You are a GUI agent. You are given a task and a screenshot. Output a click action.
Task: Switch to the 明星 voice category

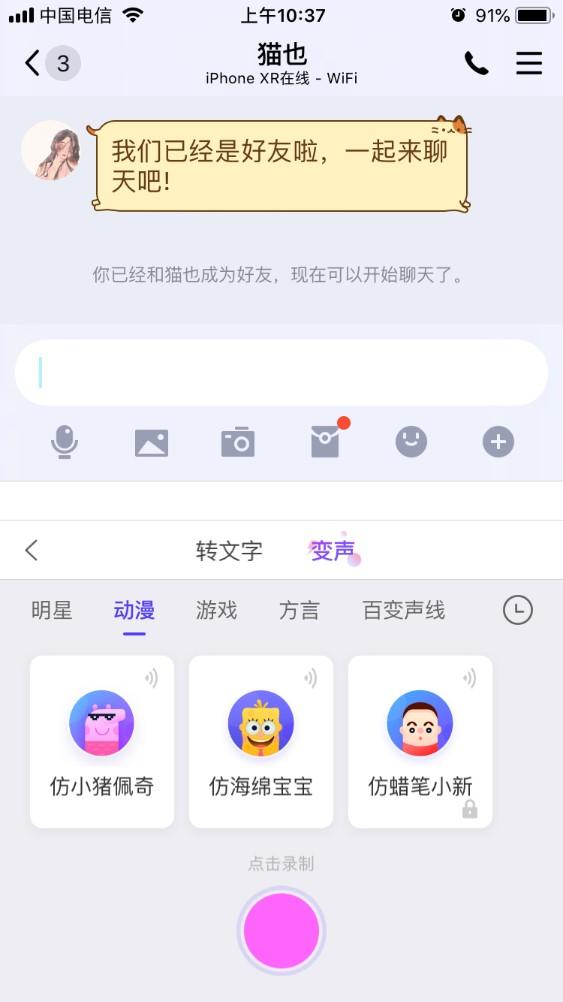pyautogui.click(x=51, y=610)
